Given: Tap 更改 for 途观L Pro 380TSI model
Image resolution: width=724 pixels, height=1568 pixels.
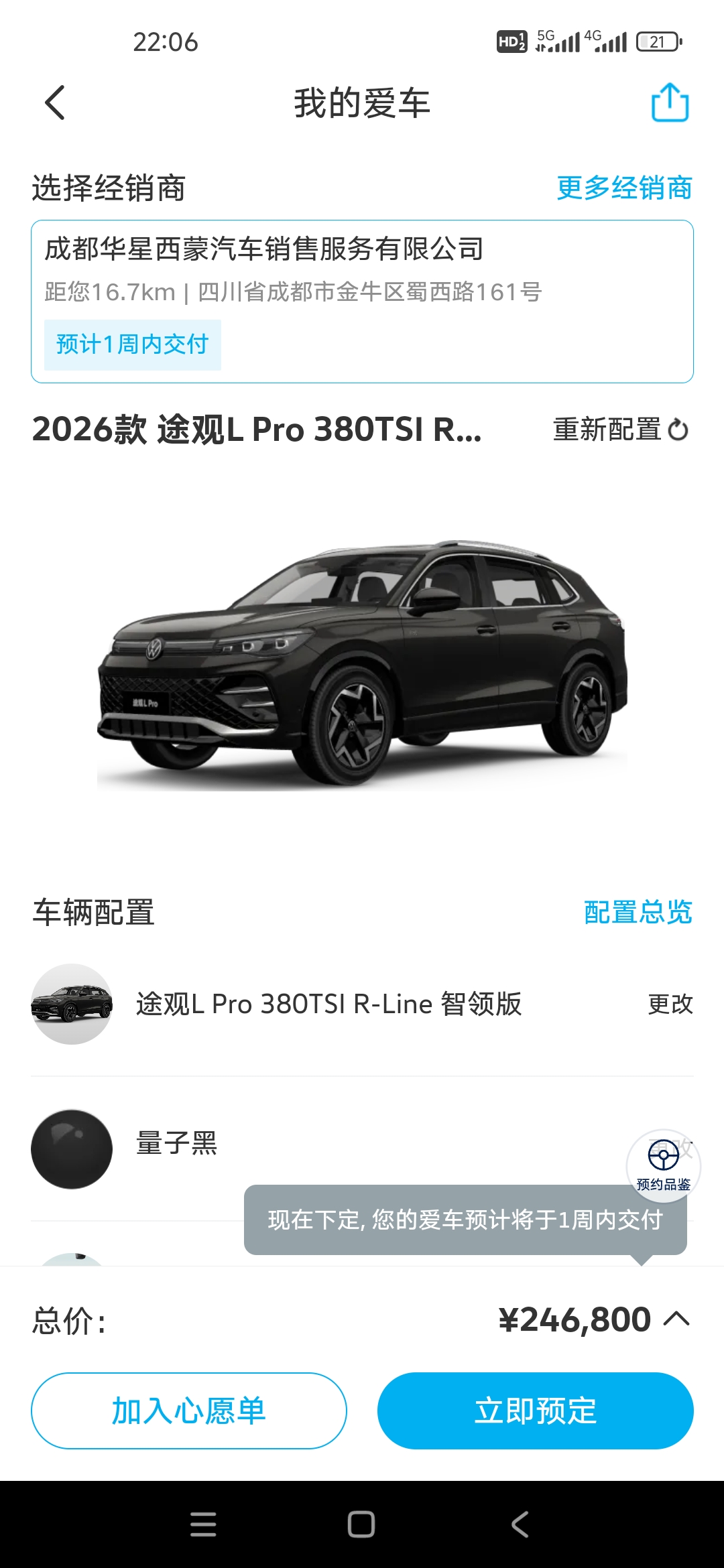Looking at the screenshot, I should 670,1004.
